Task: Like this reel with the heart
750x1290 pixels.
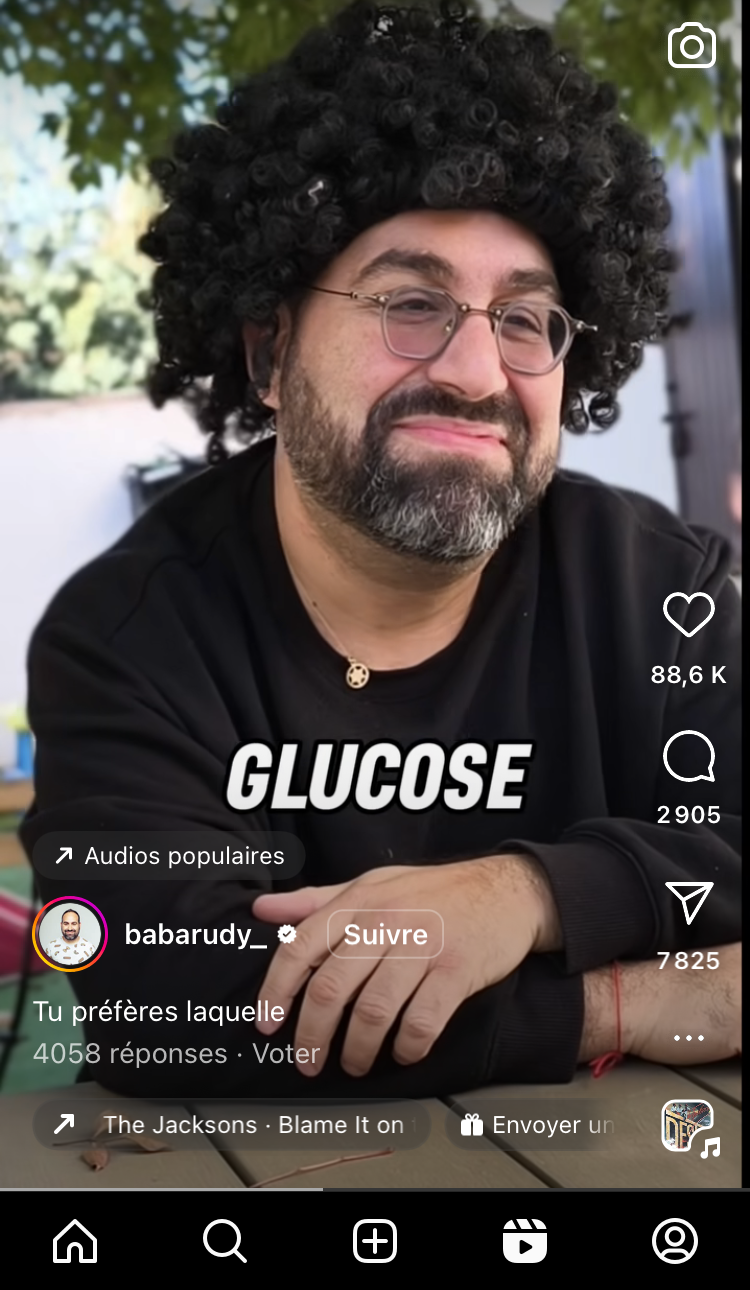Action: (689, 615)
